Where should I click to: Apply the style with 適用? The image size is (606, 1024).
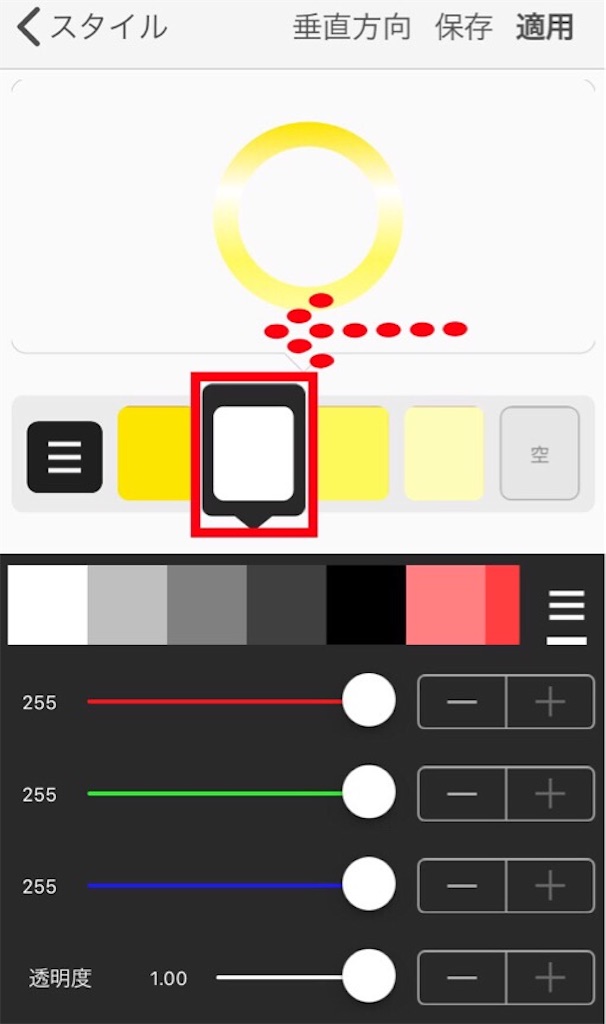[x=545, y=28]
